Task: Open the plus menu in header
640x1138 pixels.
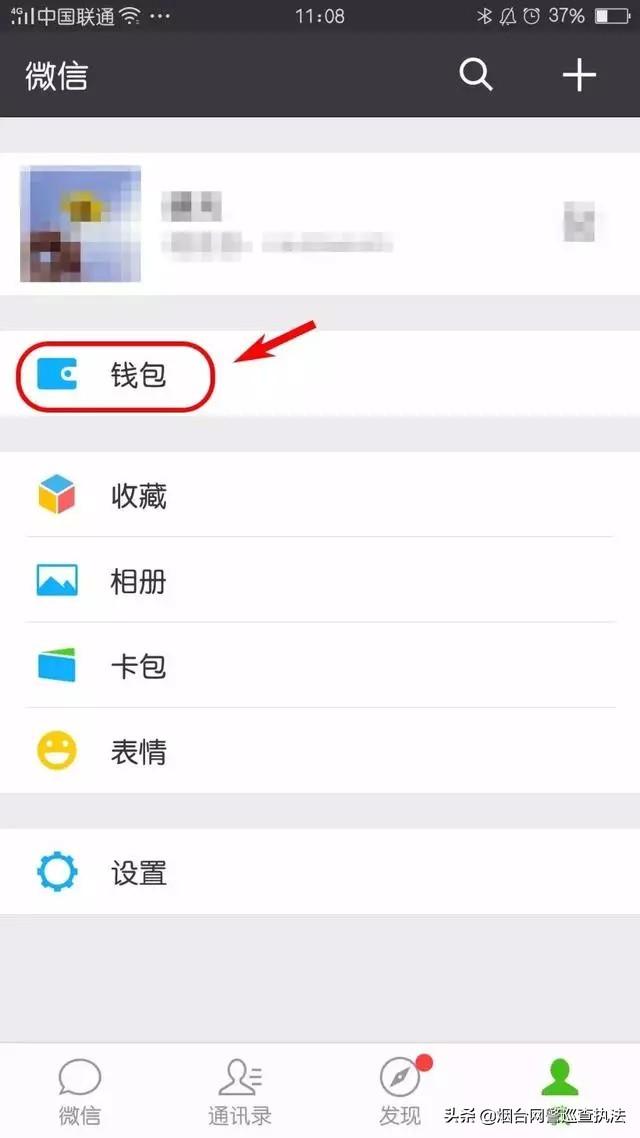Action: [x=579, y=75]
